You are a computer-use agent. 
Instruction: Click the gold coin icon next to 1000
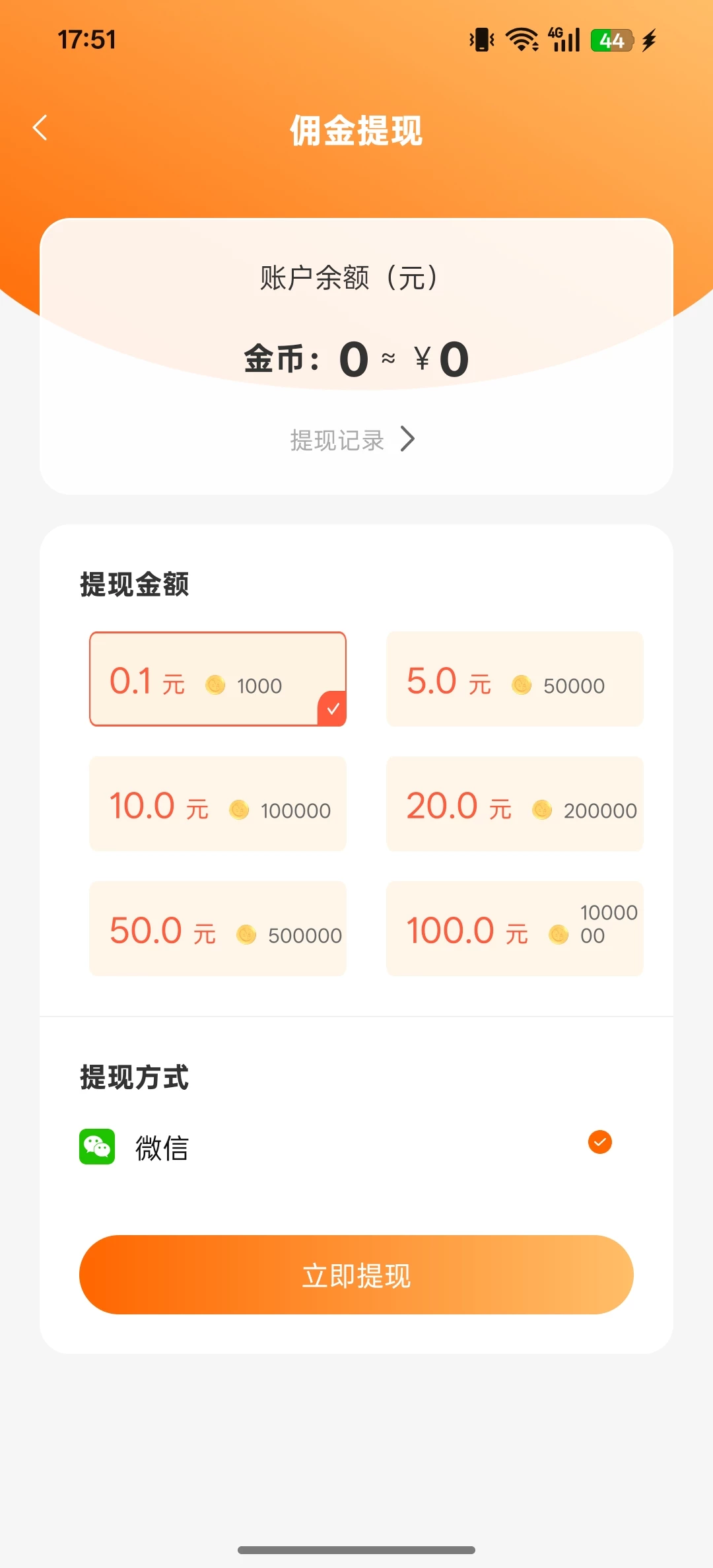pyautogui.click(x=216, y=686)
